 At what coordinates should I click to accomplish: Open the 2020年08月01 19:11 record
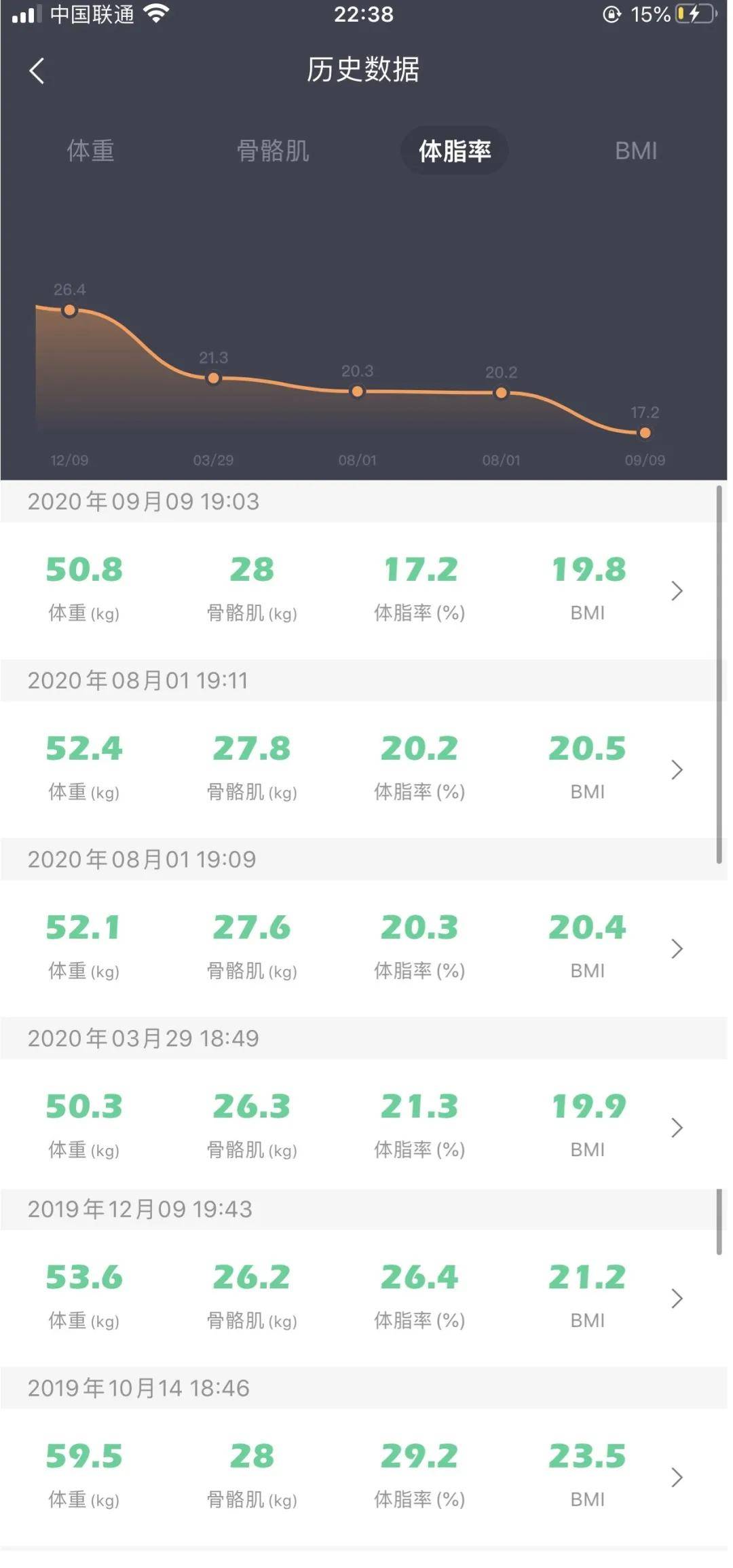[x=676, y=769]
